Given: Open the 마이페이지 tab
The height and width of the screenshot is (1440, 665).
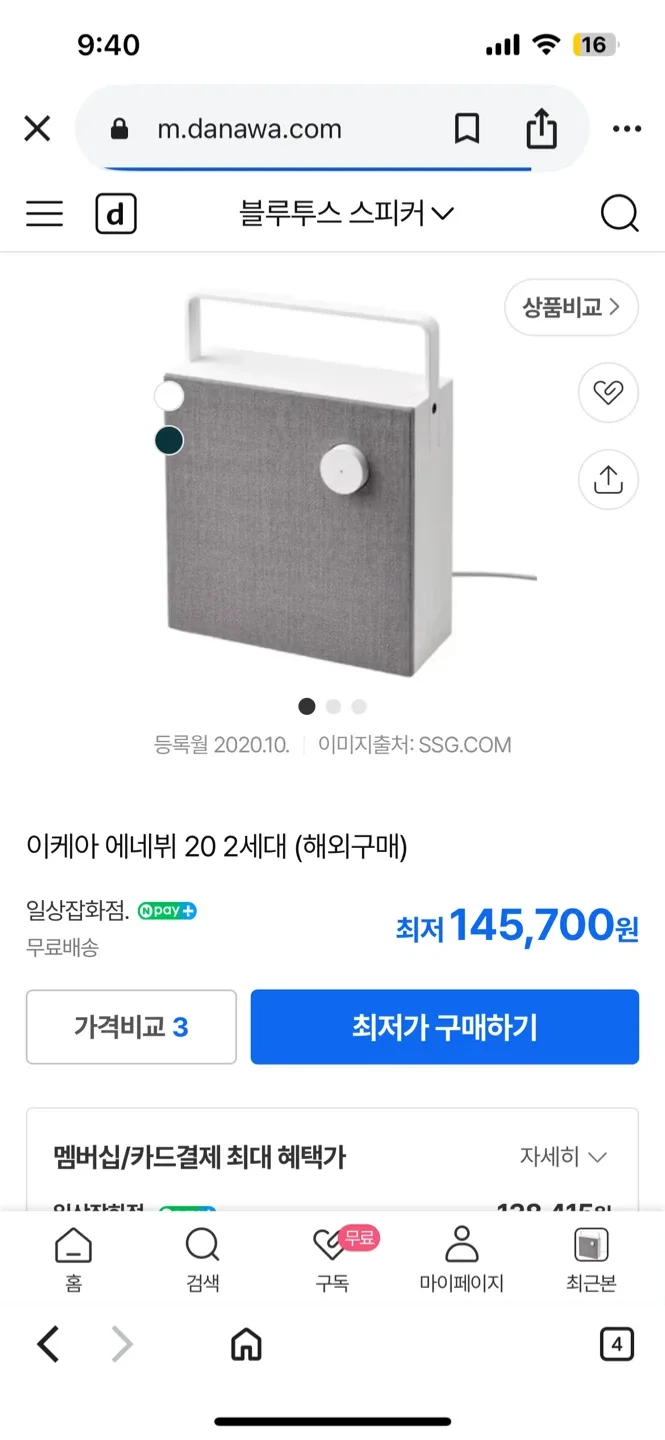Looking at the screenshot, I should (461, 1261).
